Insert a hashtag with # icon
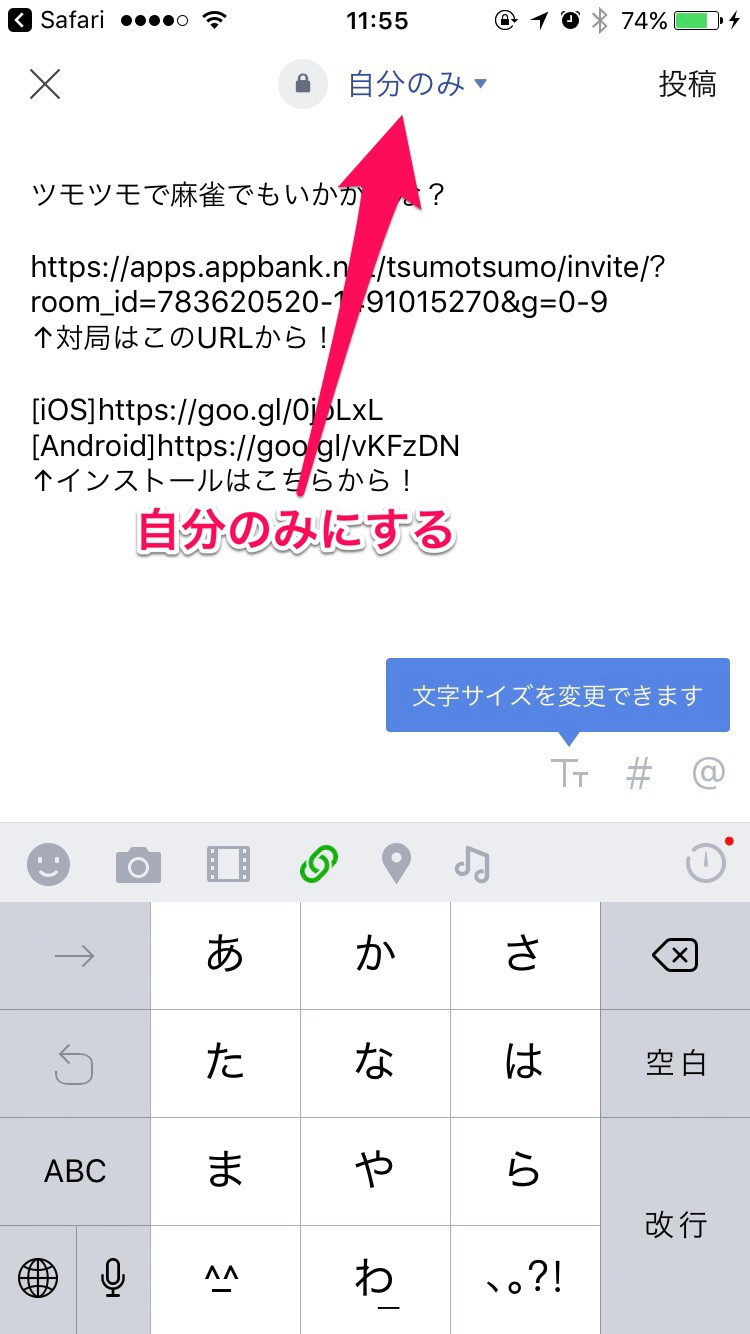Screen dimensions: 750x1334 coord(638,773)
